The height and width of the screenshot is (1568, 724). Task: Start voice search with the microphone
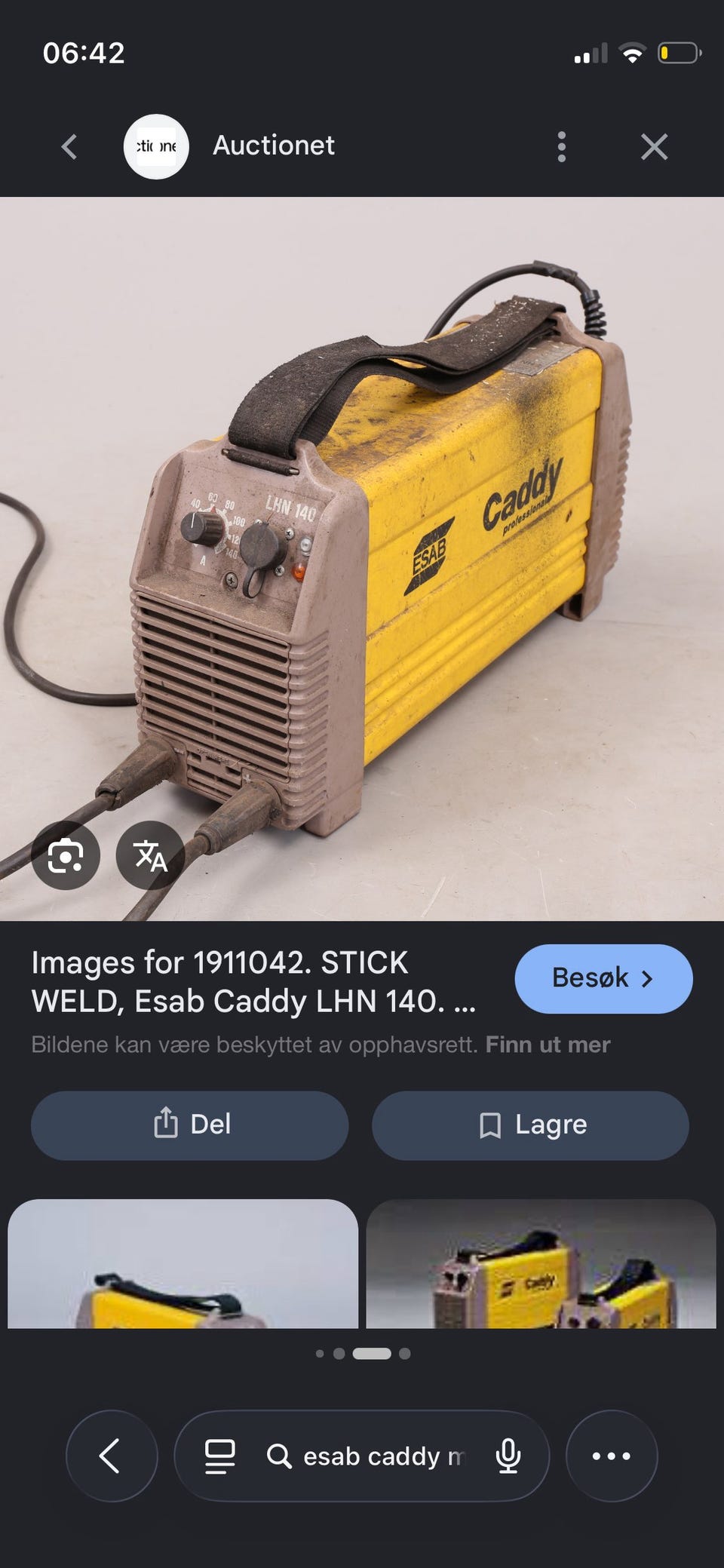click(508, 1456)
